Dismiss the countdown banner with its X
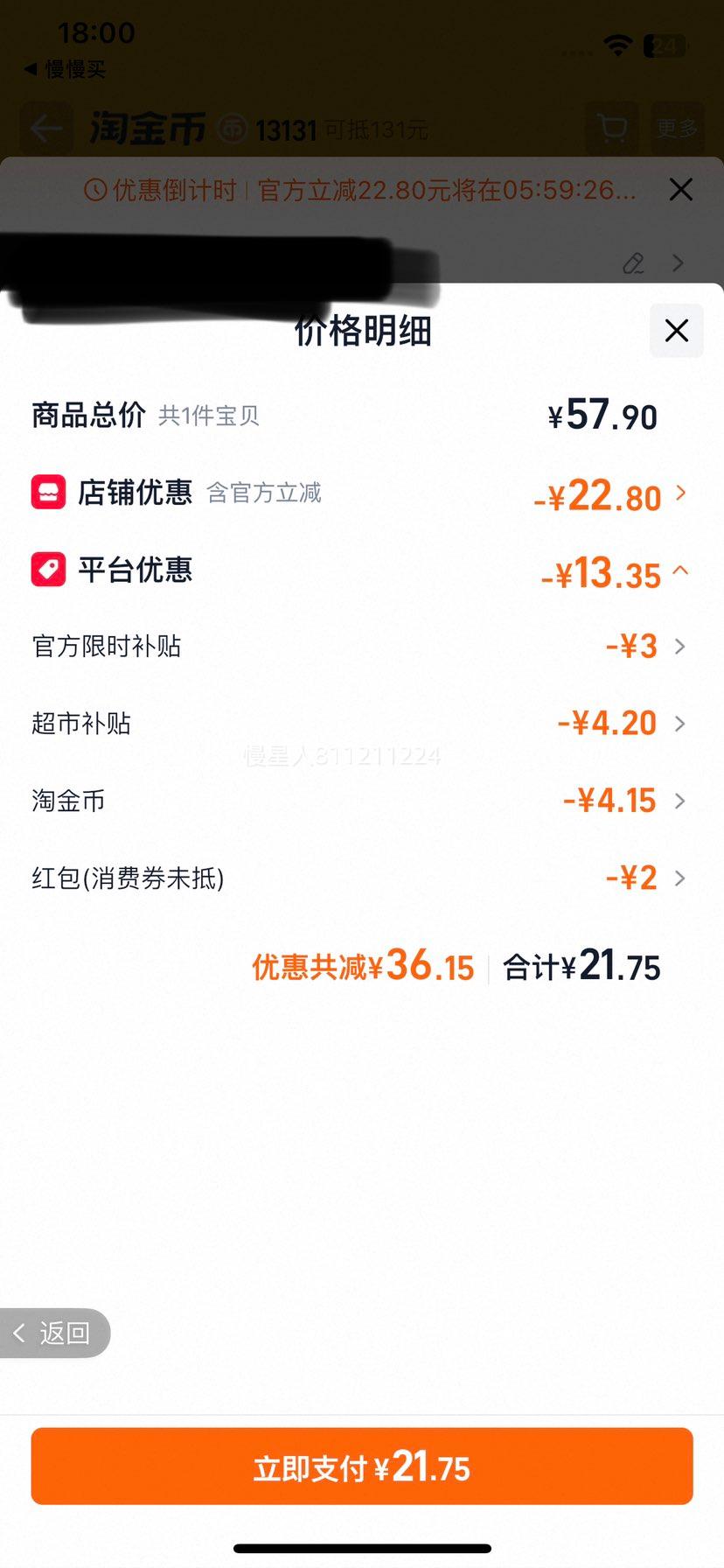Screen dimensions: 724x1568 (x=680, y=189)
